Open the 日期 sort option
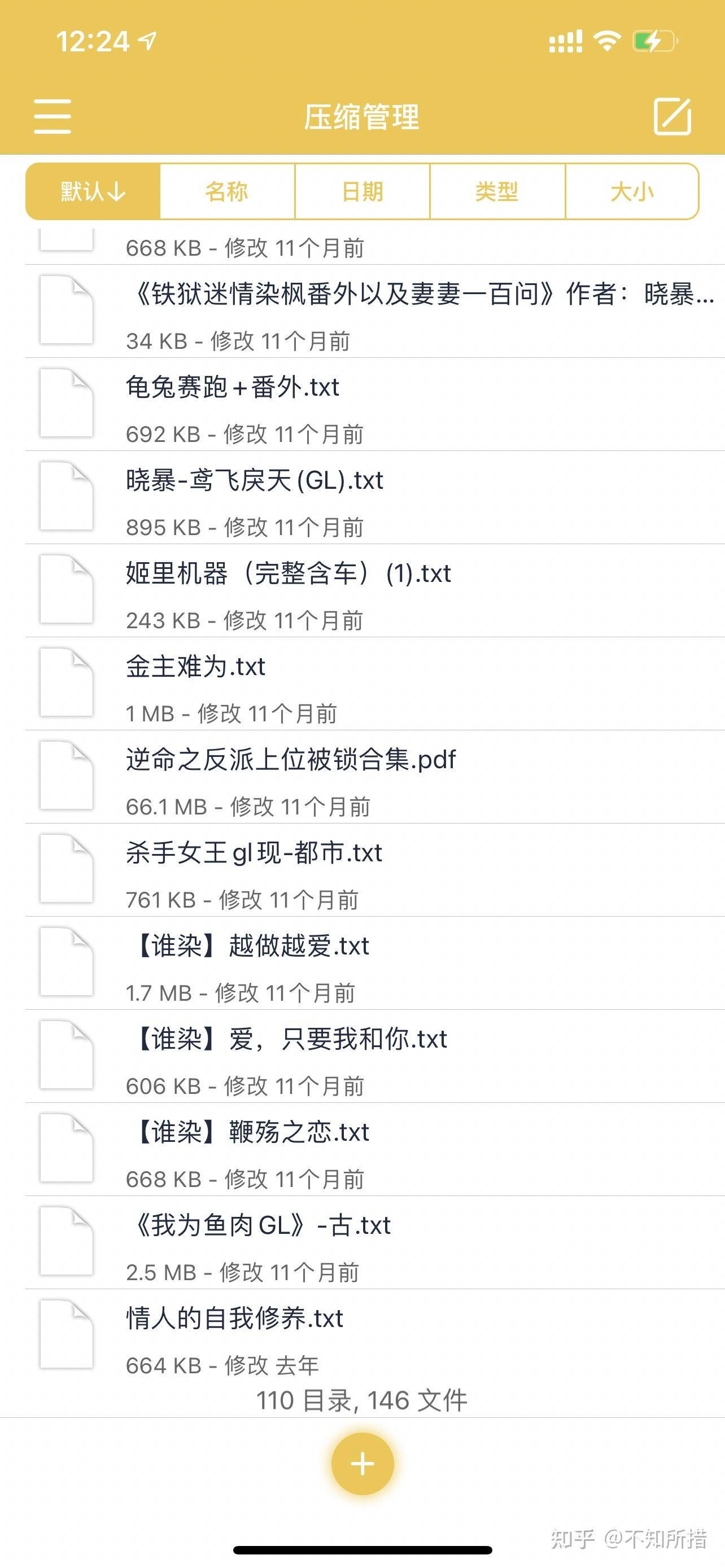This screenshot has height=1568, width=725. click(361, 191)
